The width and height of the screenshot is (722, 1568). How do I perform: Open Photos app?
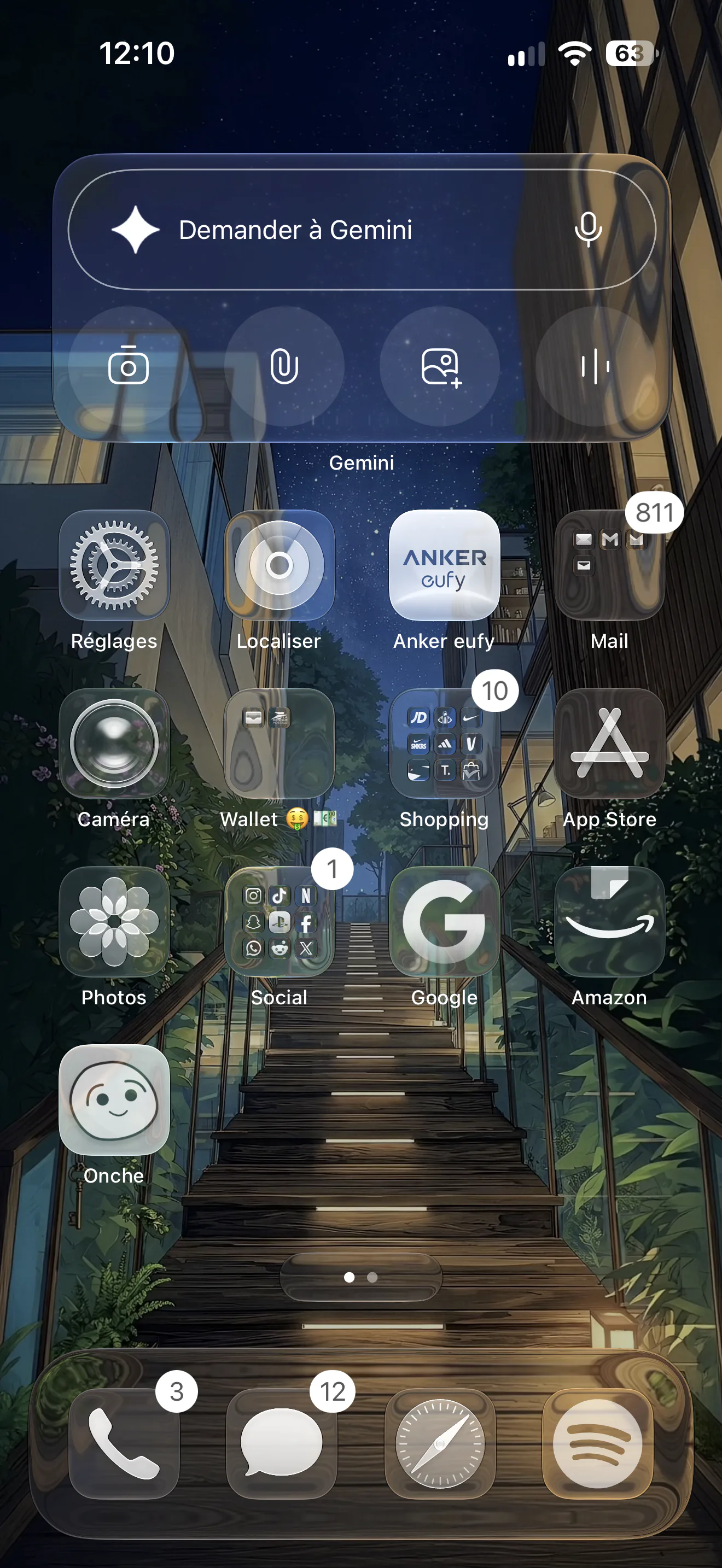pos(114,922)
